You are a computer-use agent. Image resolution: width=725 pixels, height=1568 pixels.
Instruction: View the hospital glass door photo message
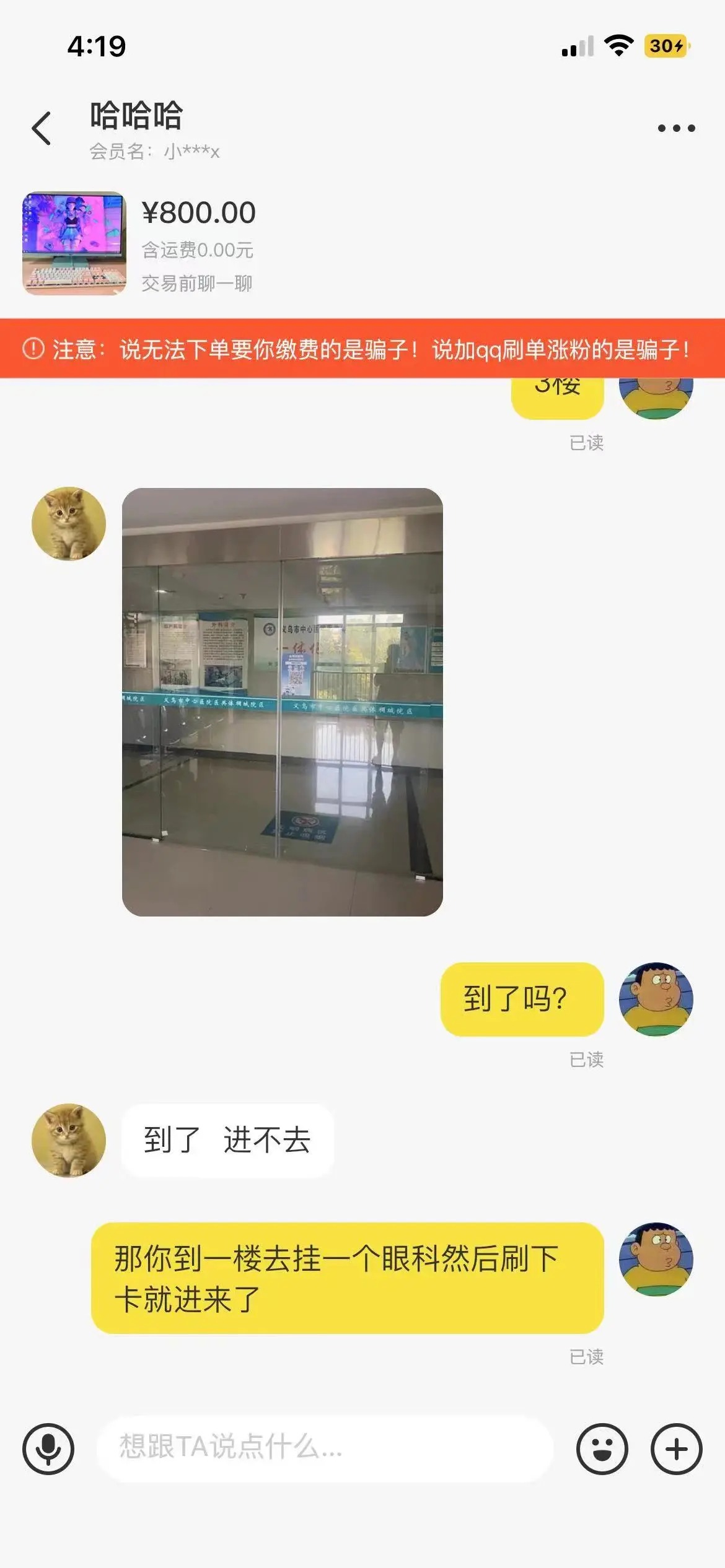[283, 702]
